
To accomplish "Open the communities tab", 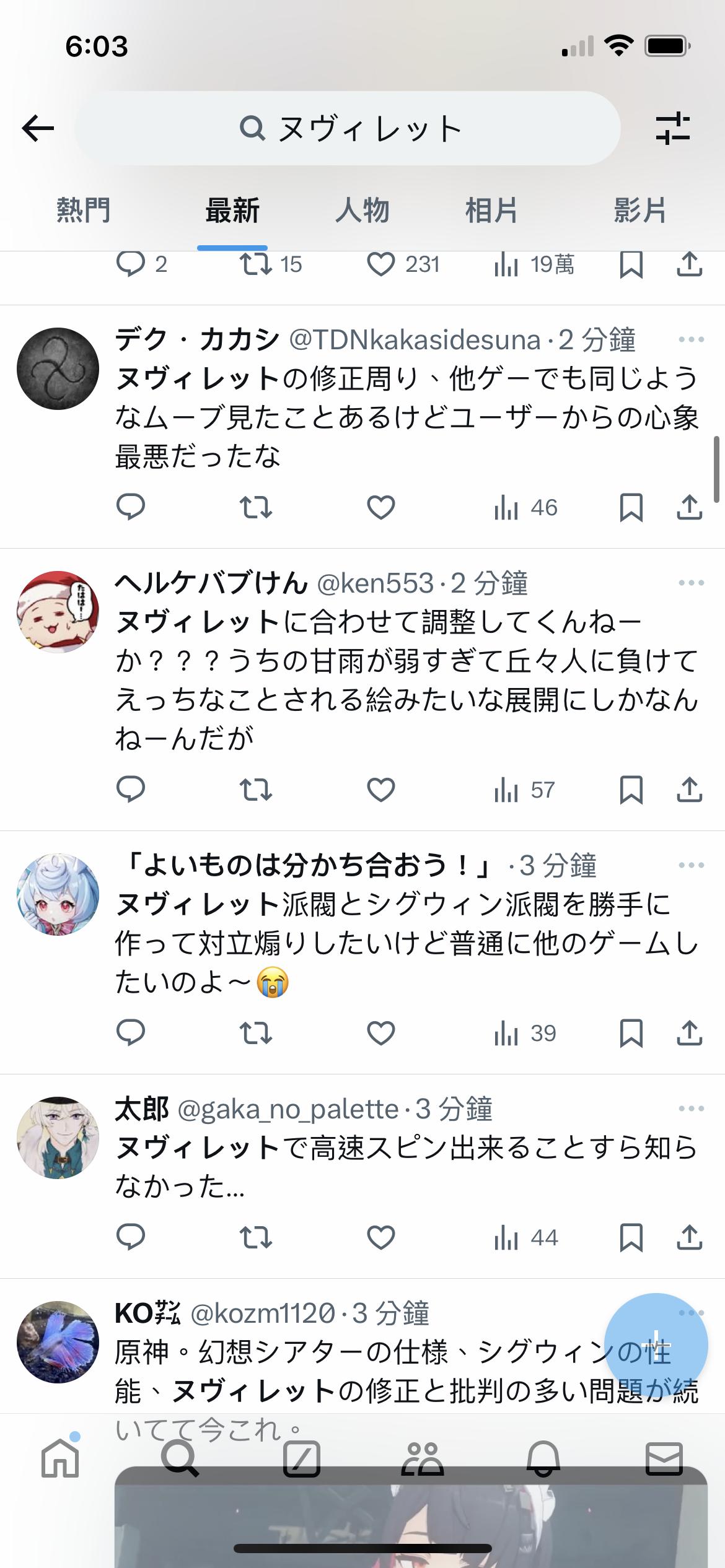I will pyautogui.click(x=423, y=1459).
